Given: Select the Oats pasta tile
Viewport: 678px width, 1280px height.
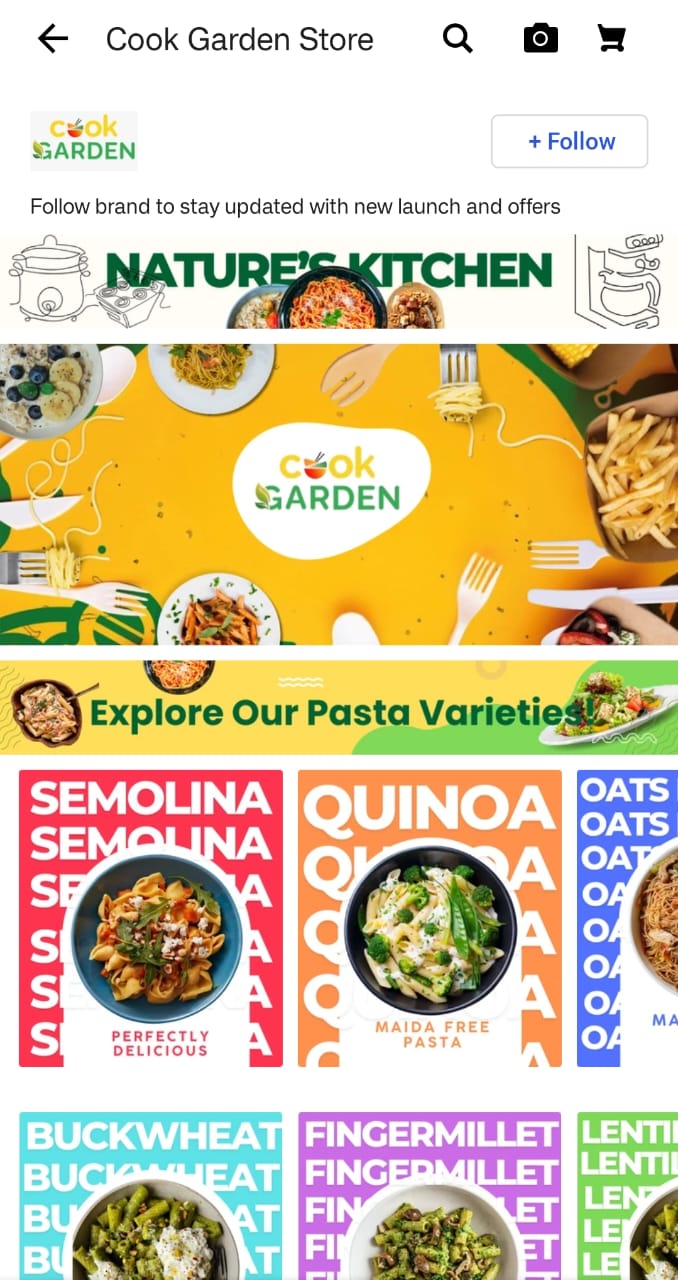Looking at the screenshot, I should [x=627, y=918].
